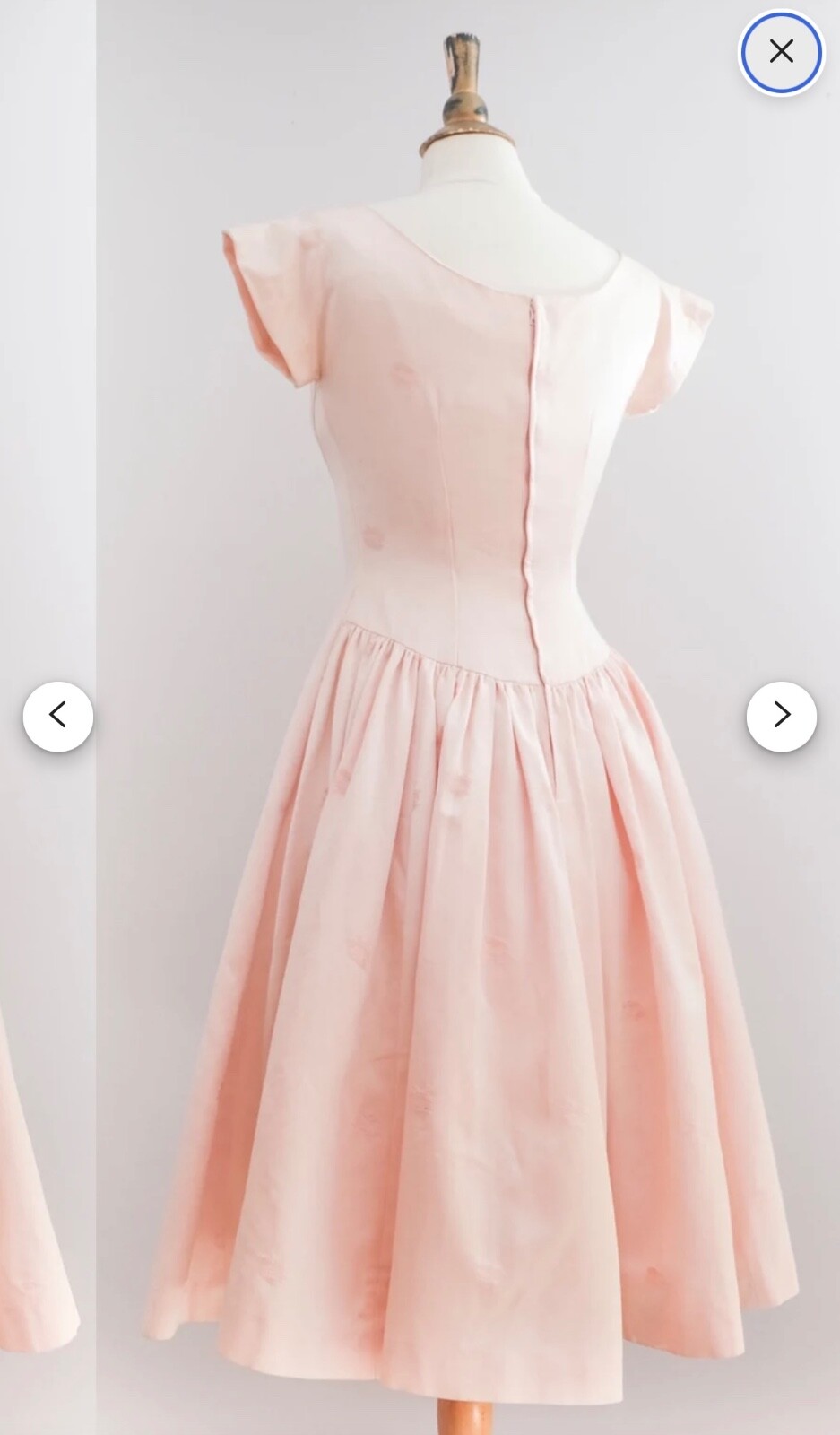Close the full-screen image viewer

(x=781, y=52)
